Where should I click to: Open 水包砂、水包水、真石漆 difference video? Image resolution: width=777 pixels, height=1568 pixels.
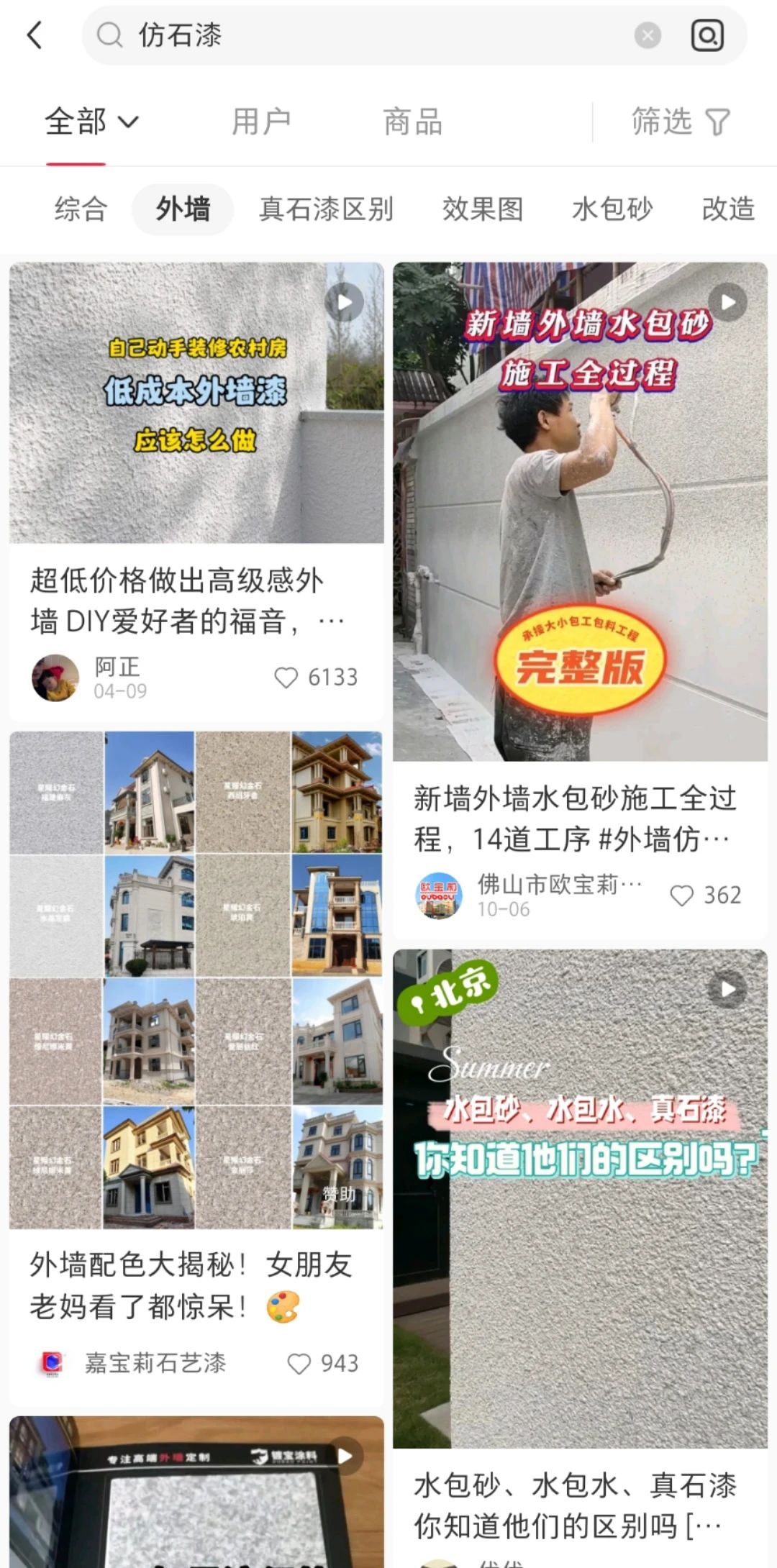pos(580,1198)
